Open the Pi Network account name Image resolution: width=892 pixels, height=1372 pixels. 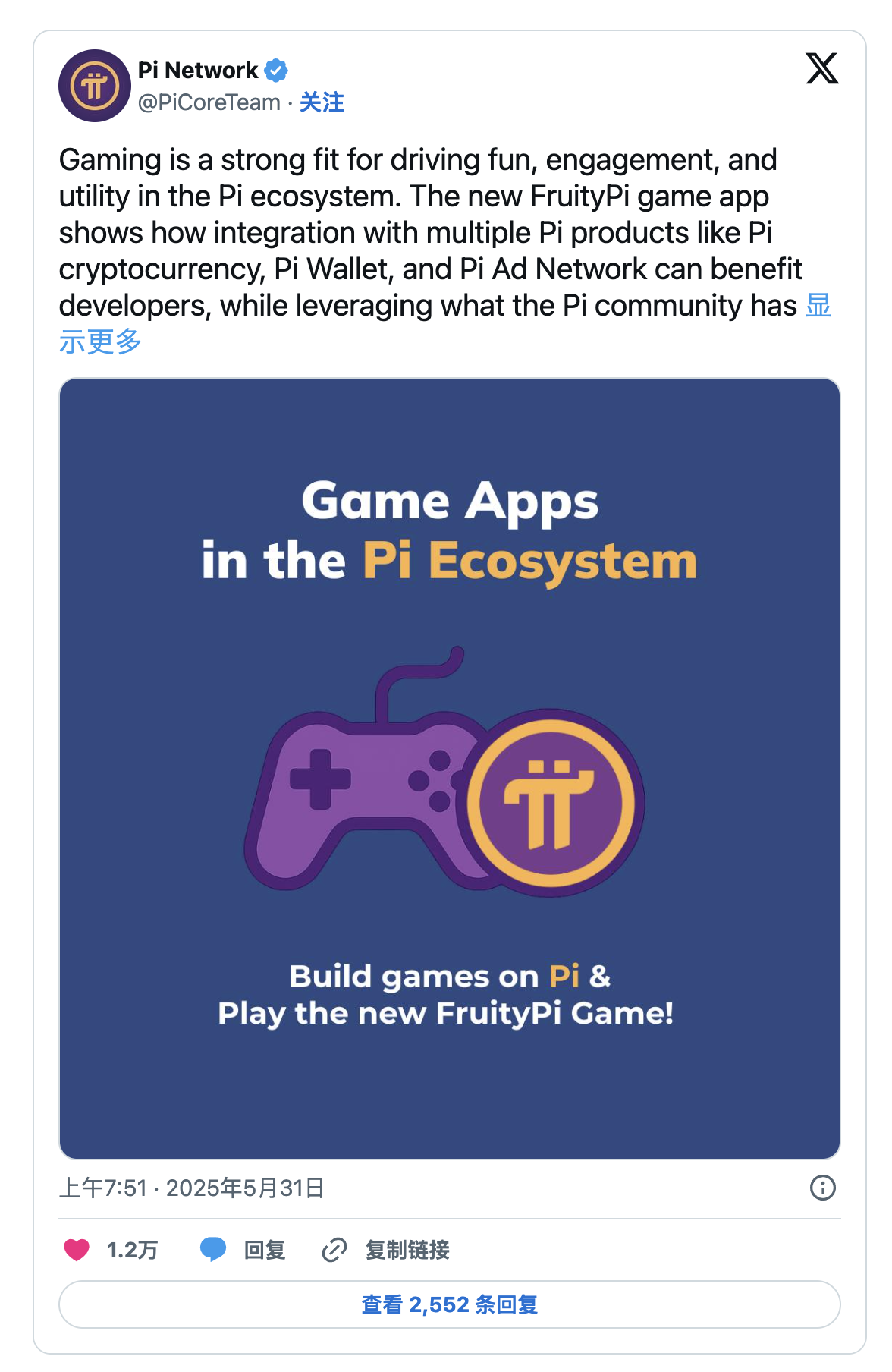coord(198,71)
